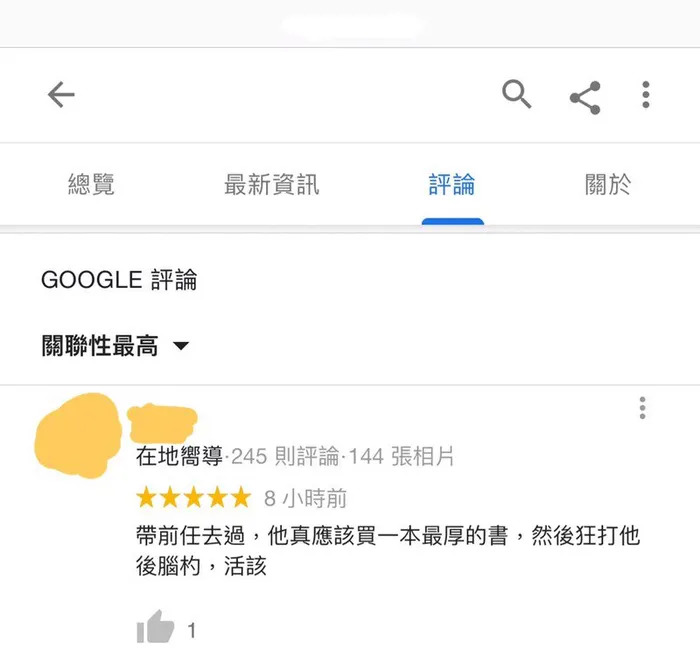700x670 pixels.
Task: Open the review's three-dot options menu
Action: tap(642, 408)
